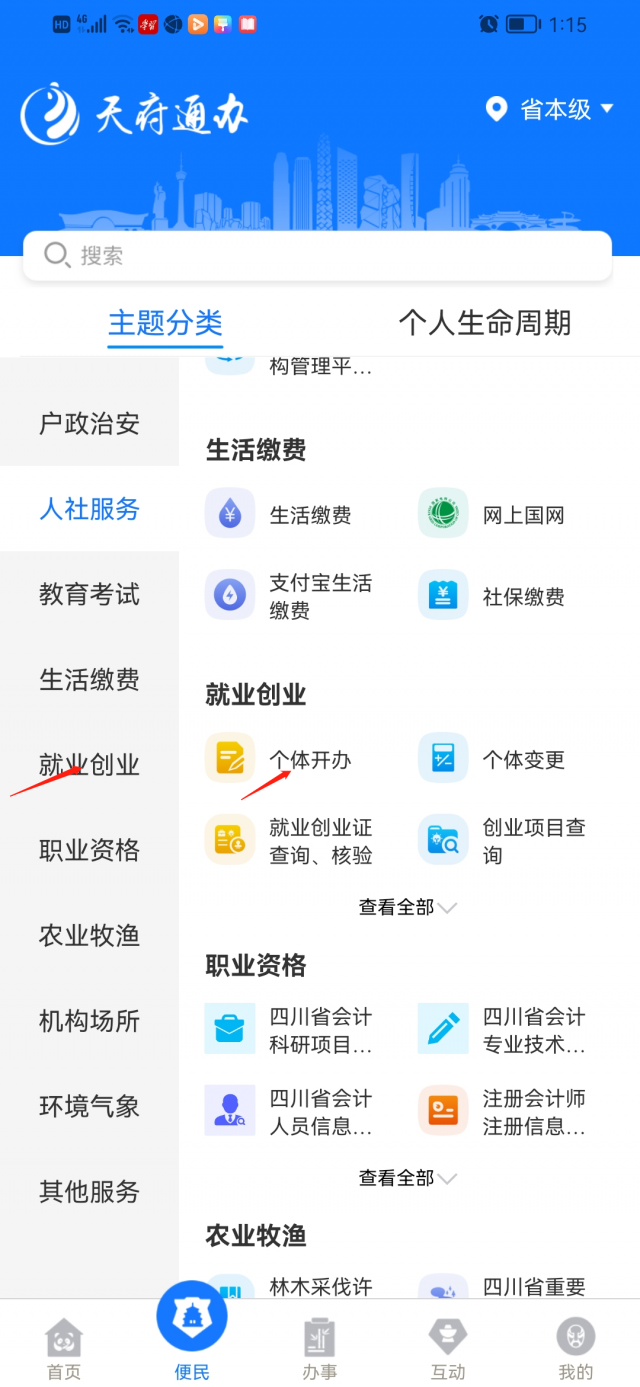Expand 查看全部 under 职业资格
The image size is (640, 1387).
pyautogui.click(x=407, y=1178)
